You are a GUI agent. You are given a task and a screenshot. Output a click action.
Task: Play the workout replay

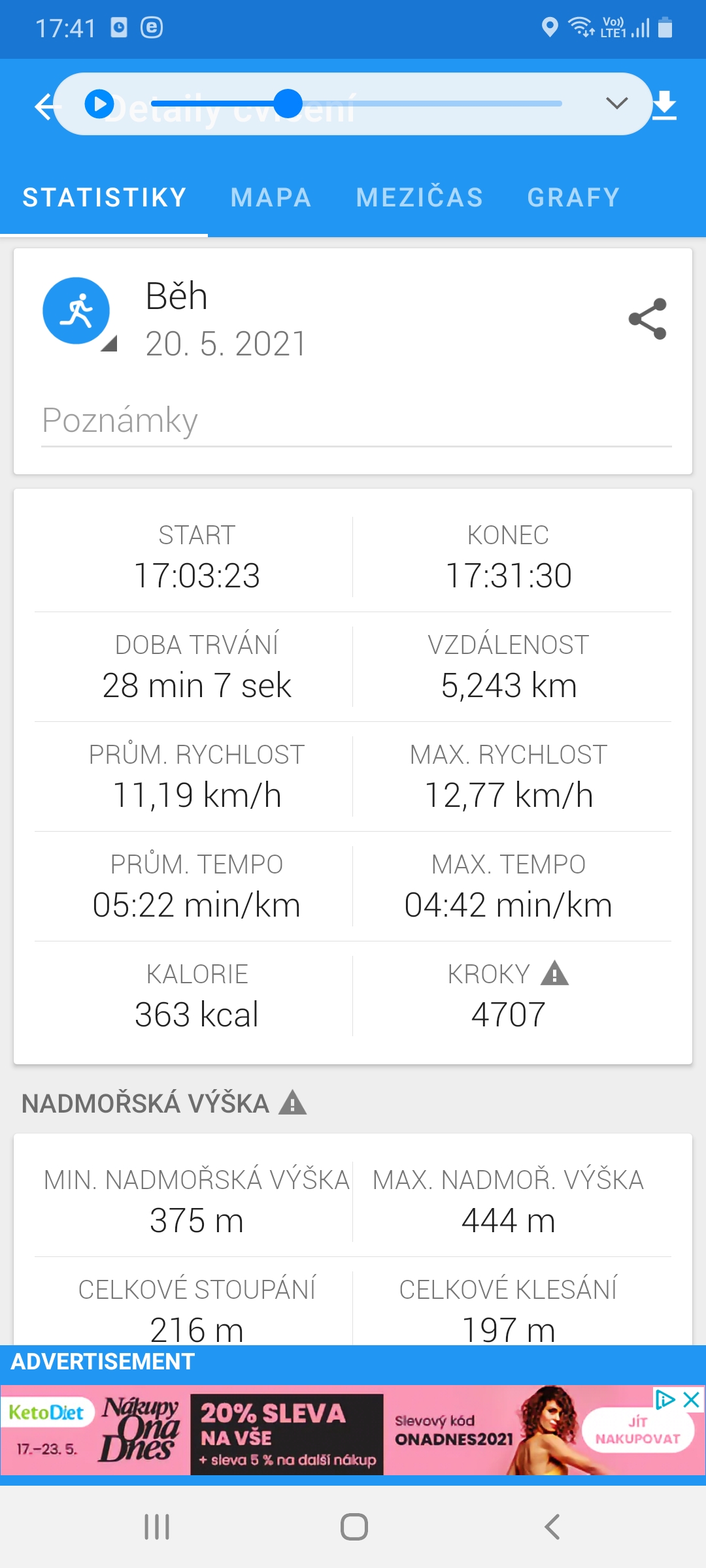tap(99, 105)
